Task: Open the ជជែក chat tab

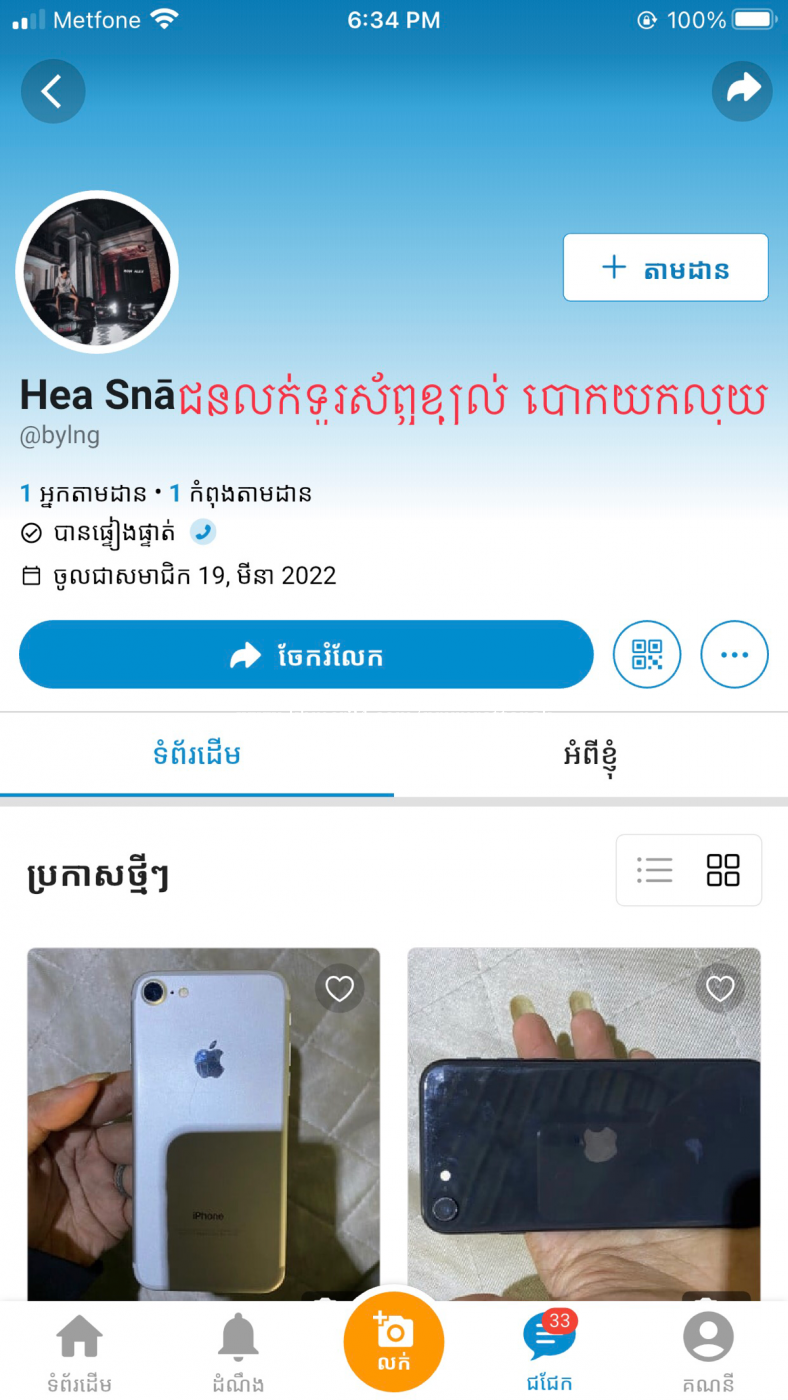Action: tap(548, 1350)
